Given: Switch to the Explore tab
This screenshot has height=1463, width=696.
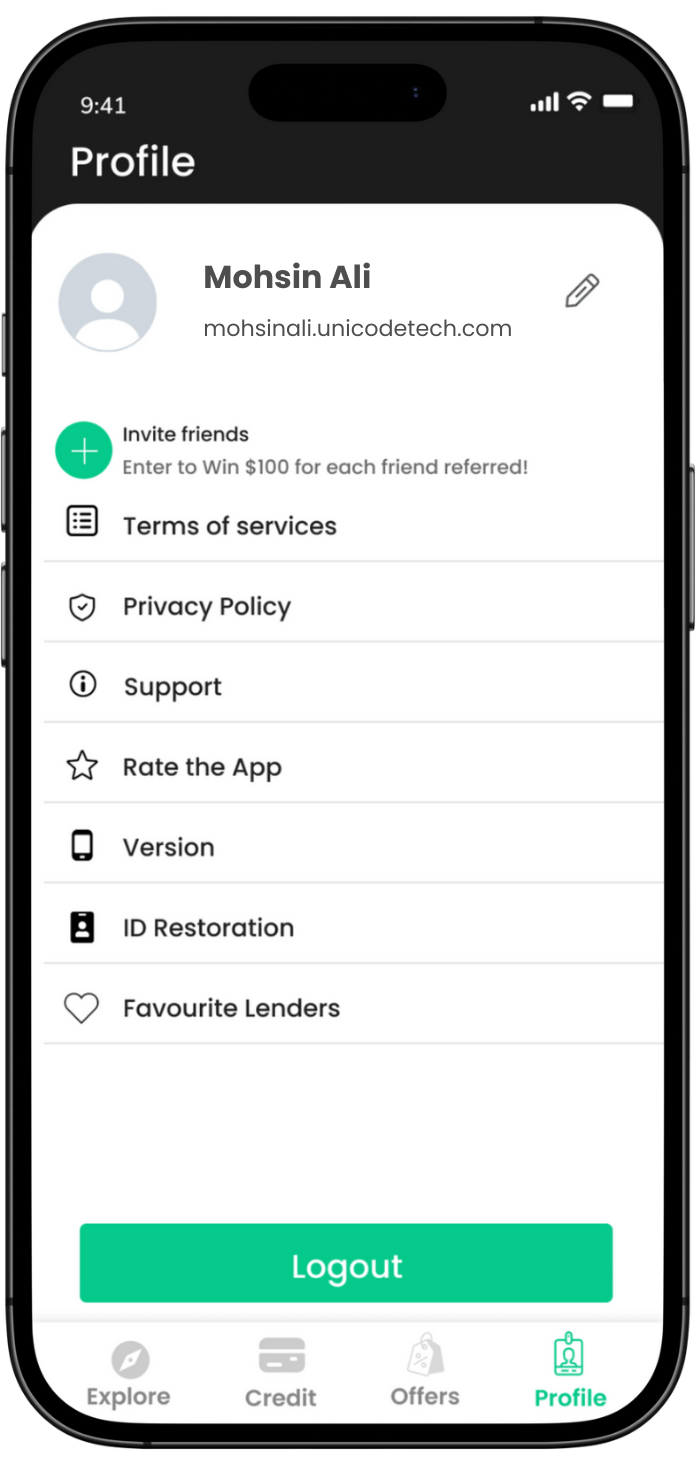Looking at the screenshot, I should click(129, 1374).
